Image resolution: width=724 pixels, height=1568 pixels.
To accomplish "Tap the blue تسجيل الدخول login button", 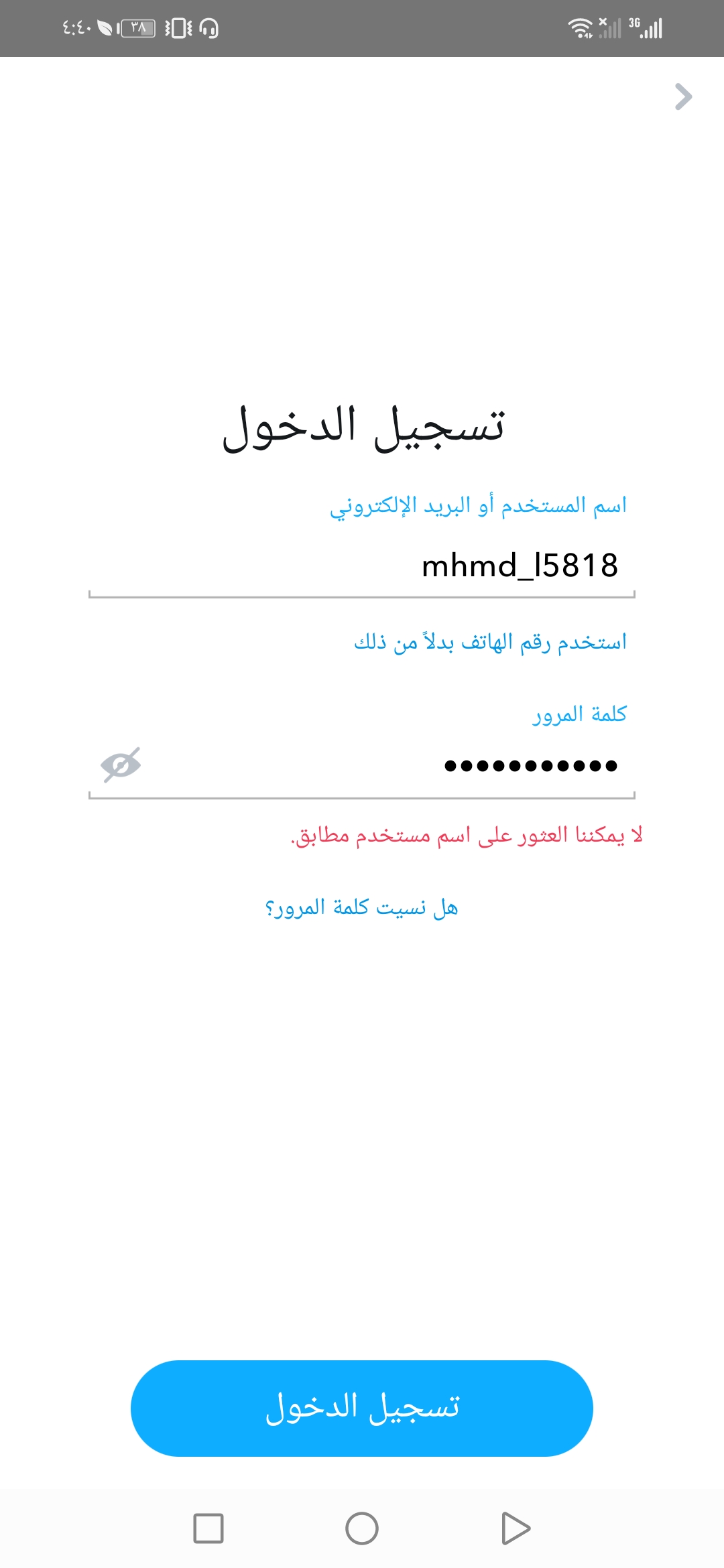I will (x=362, y=1408).
